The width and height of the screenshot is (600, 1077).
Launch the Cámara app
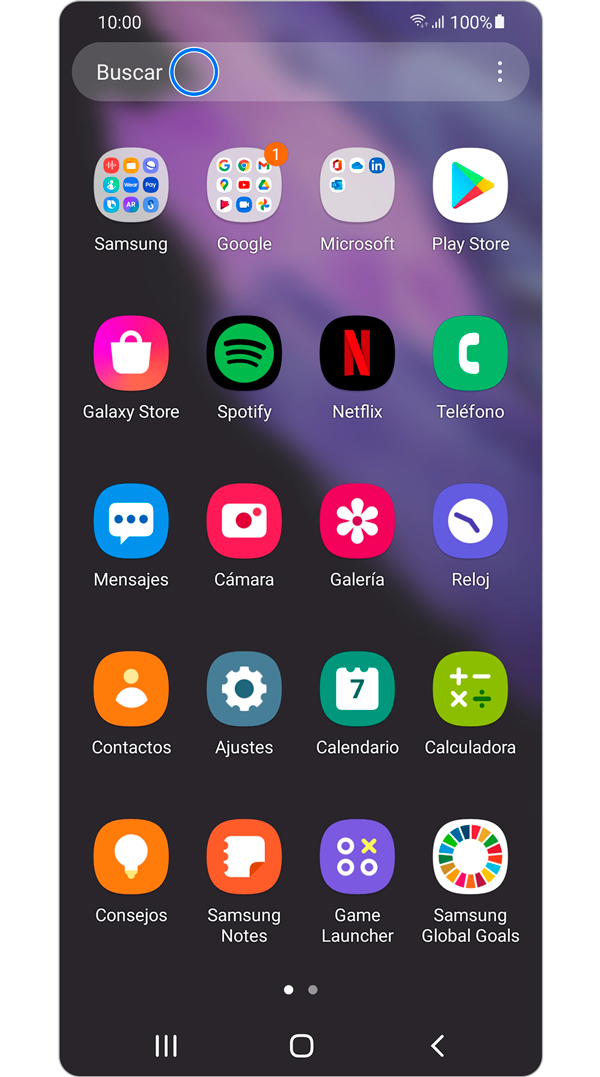tap(244, 522)
